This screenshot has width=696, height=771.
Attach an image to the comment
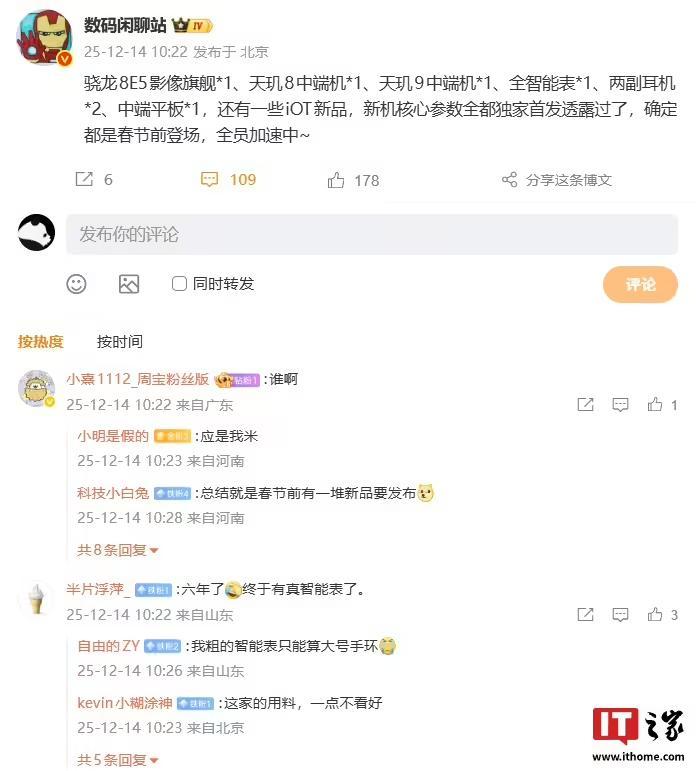pos(129,284)
